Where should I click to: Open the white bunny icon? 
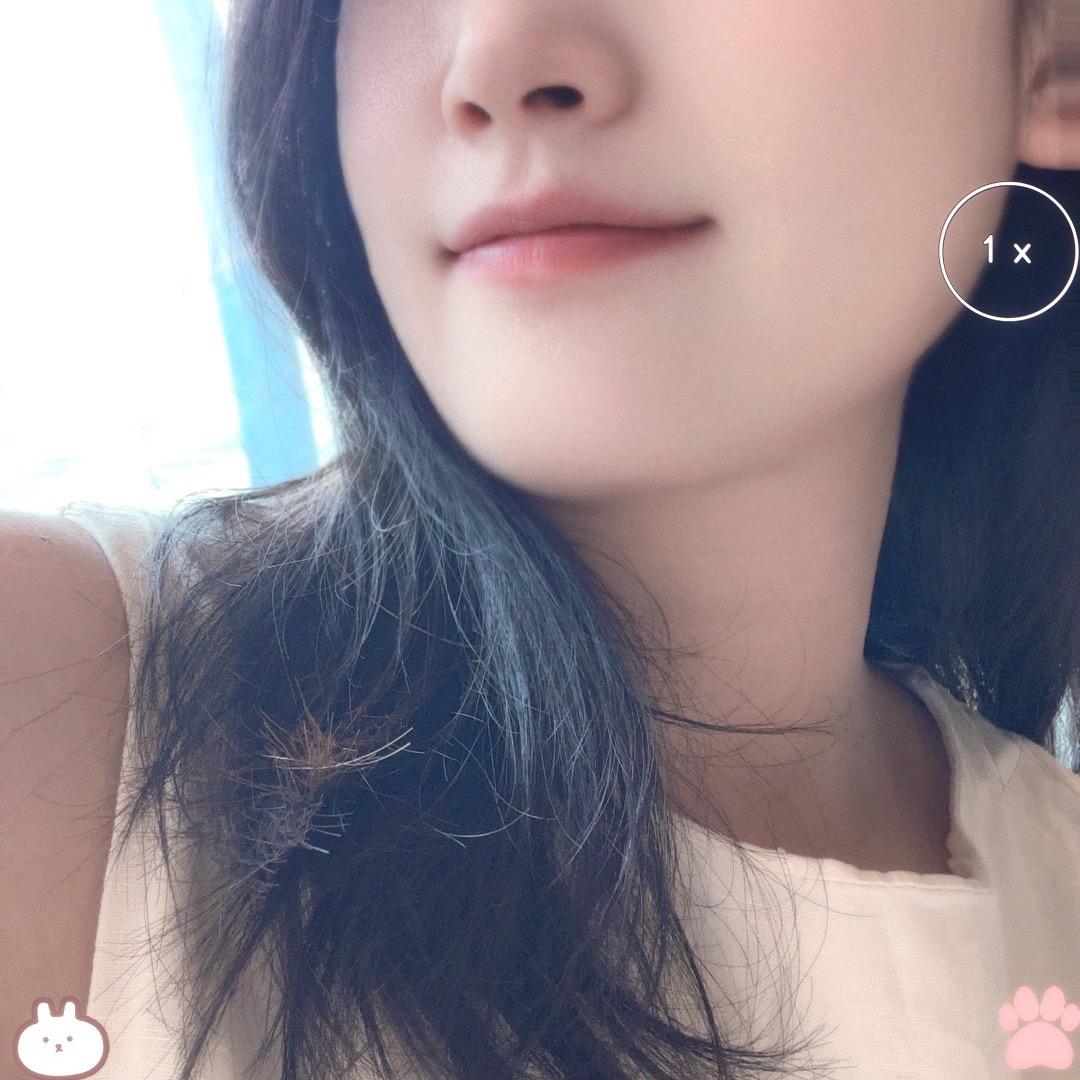point(61,1040)
